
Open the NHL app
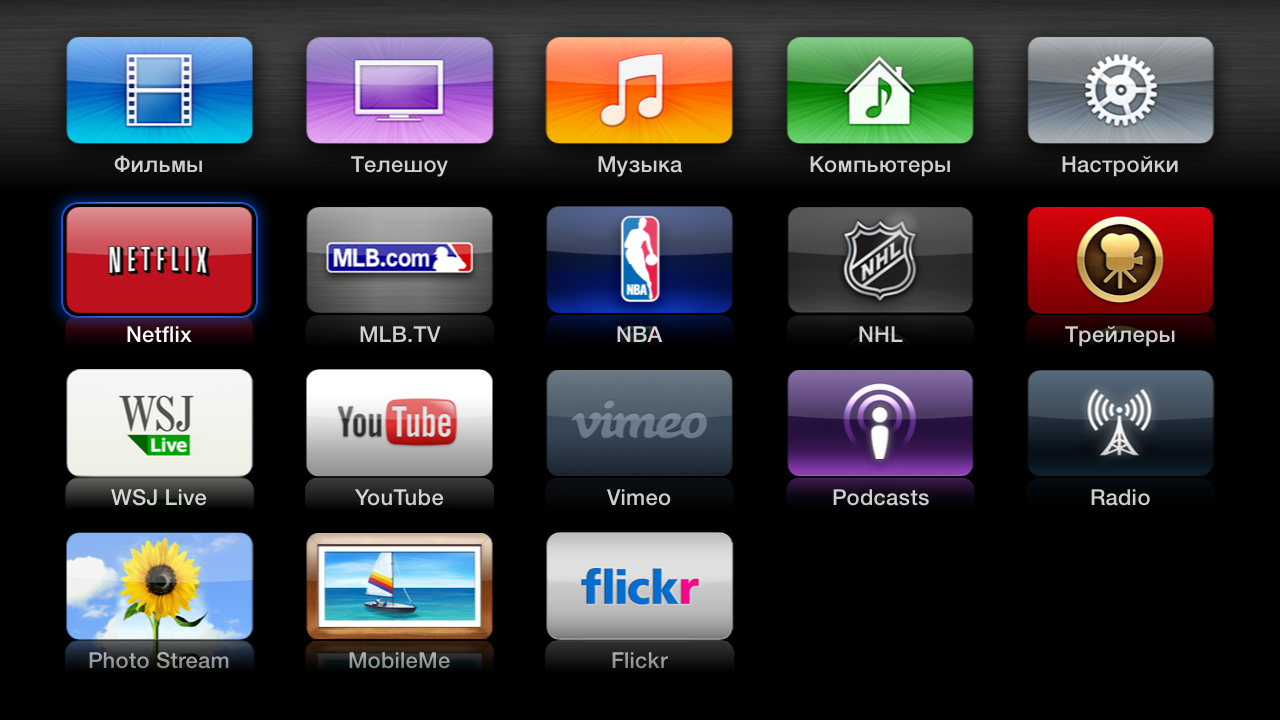tap(880, 260)
